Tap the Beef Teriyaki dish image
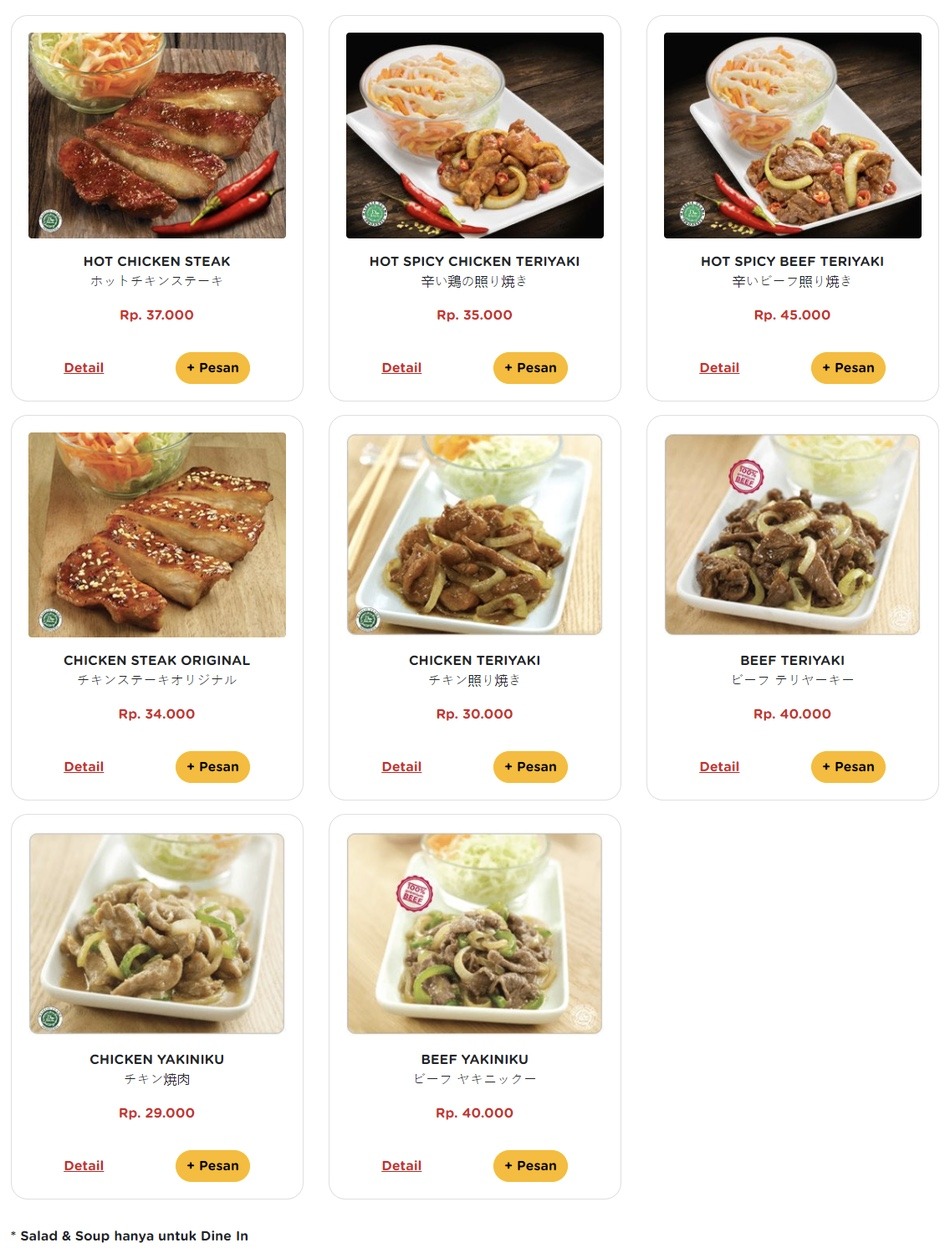The image size is (945, 1252). click(x=792, y=534)
